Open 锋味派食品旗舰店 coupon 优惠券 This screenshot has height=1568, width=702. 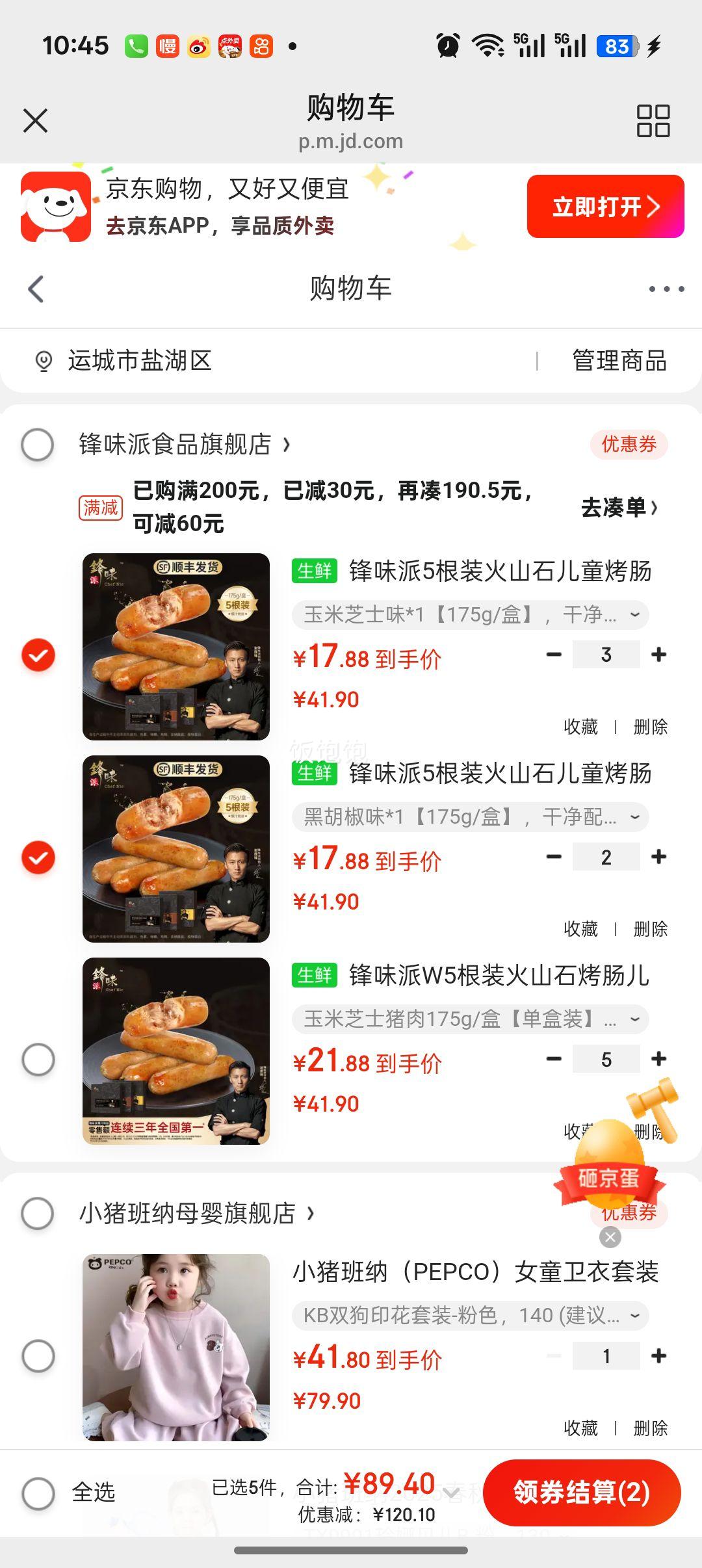pyautogui.click(x=629, y=445)
